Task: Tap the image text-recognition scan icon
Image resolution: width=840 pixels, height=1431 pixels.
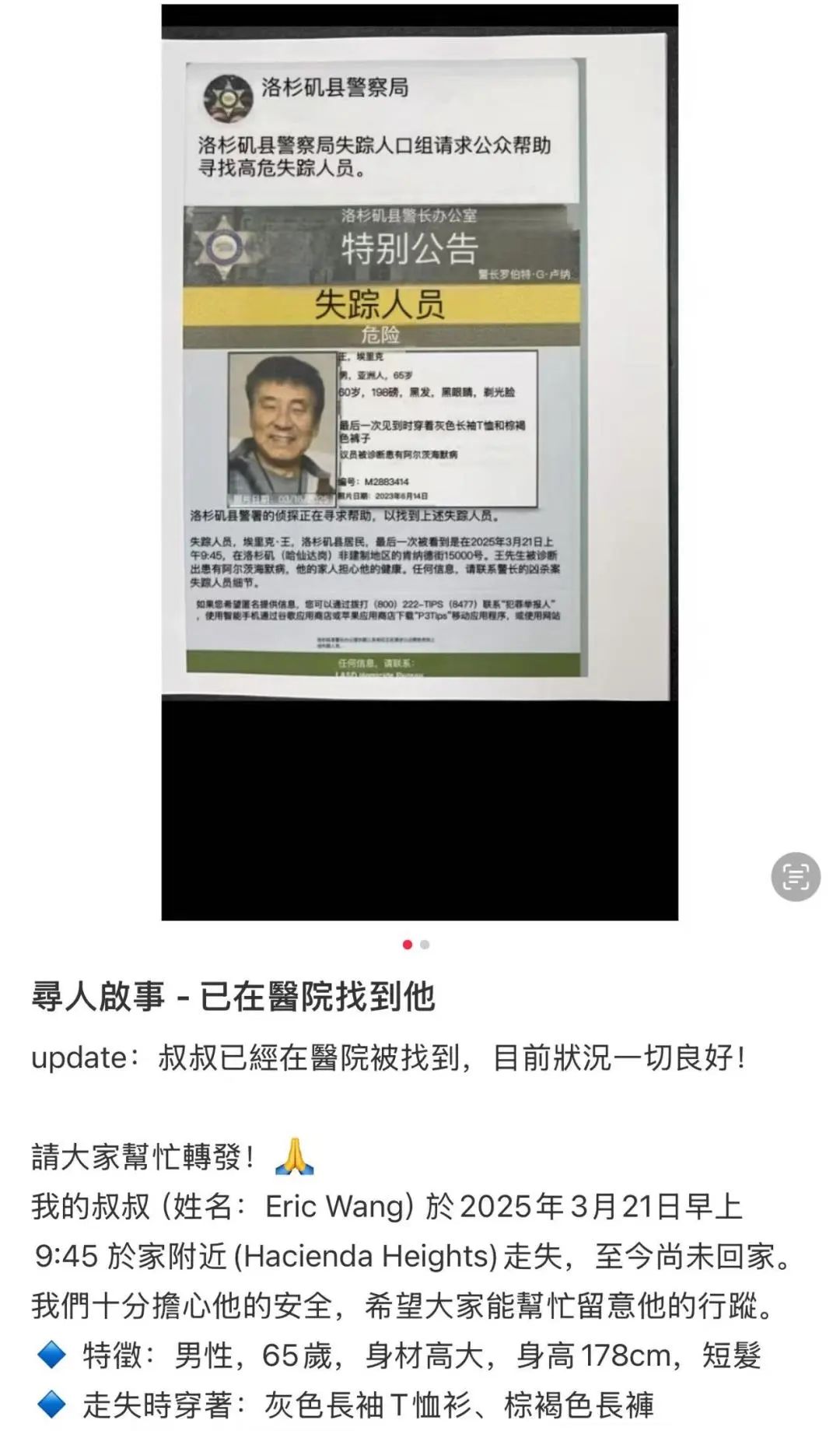Action: (x=796, y=877)
